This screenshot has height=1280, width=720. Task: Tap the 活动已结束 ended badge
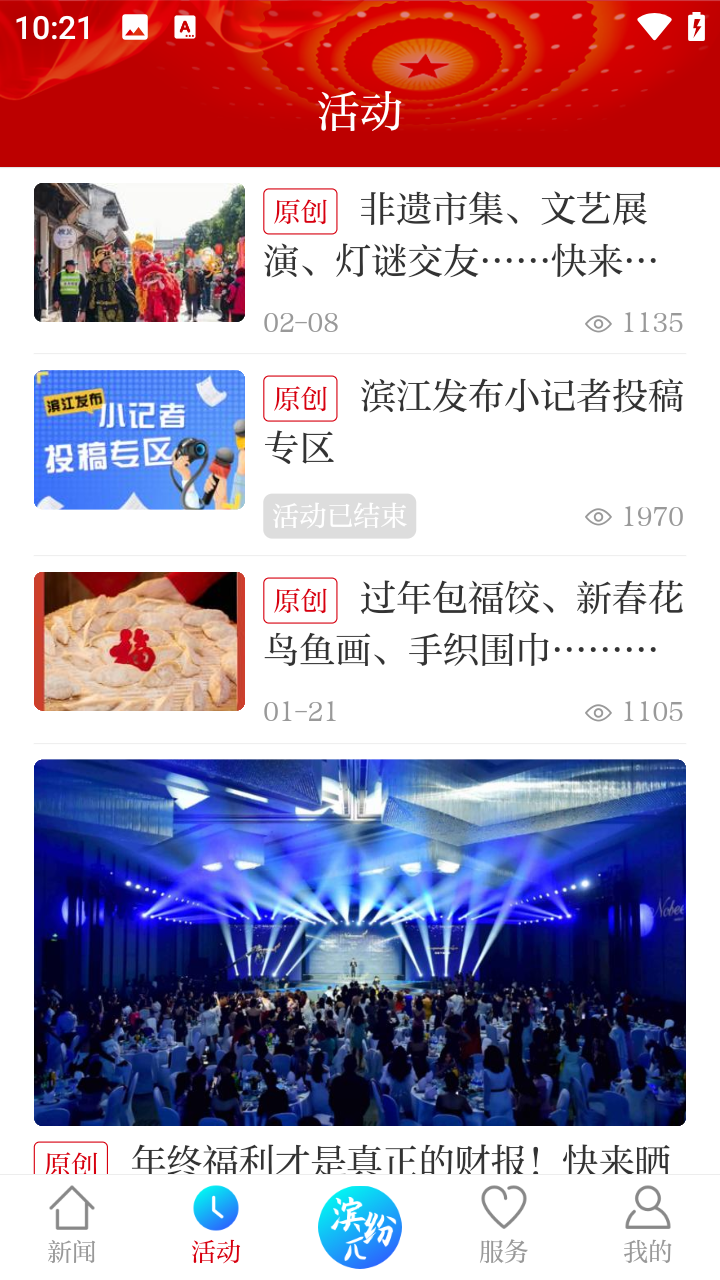click(339, 516)
